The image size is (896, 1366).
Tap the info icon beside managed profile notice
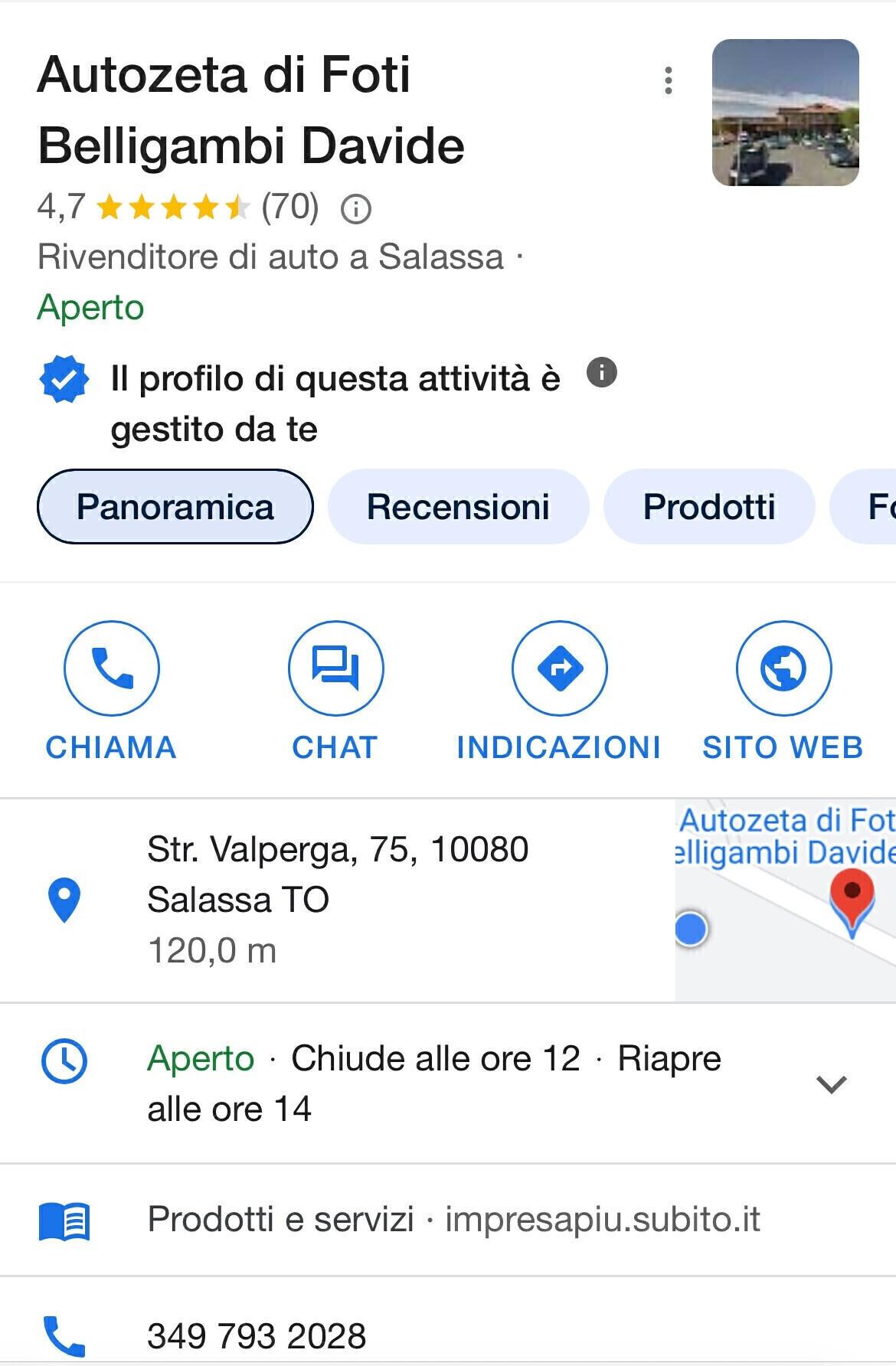(602, 374)
